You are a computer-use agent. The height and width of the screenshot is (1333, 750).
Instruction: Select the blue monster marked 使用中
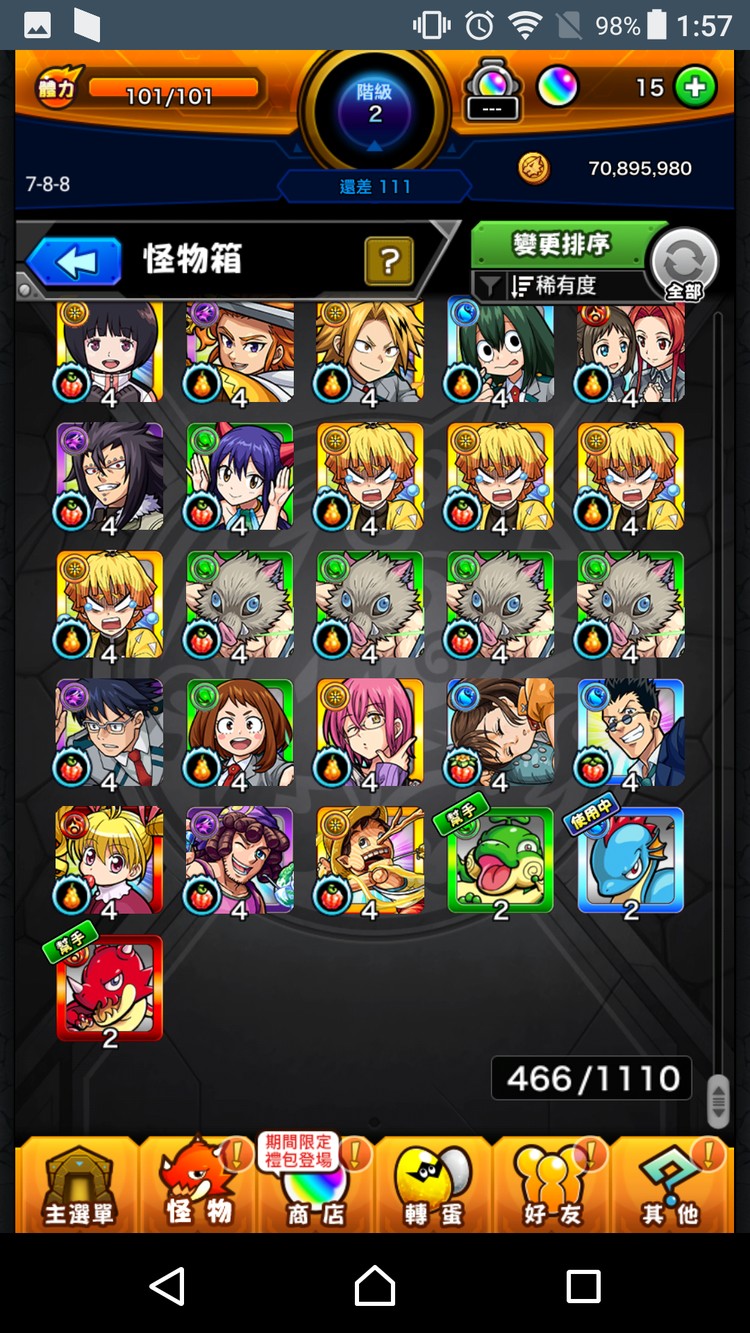[x=630, y=860]
